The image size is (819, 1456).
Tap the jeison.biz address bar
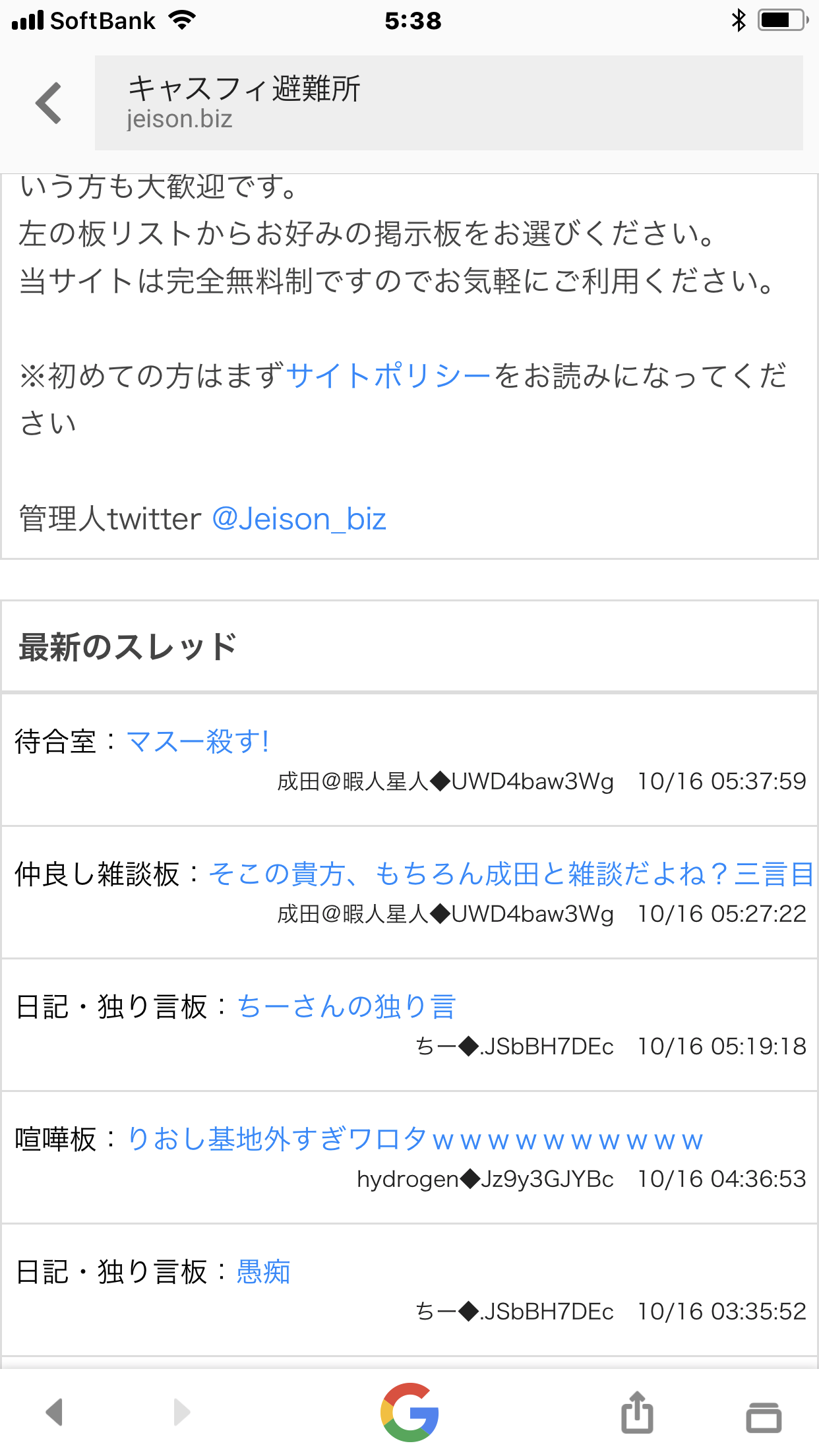pos(448,103)
